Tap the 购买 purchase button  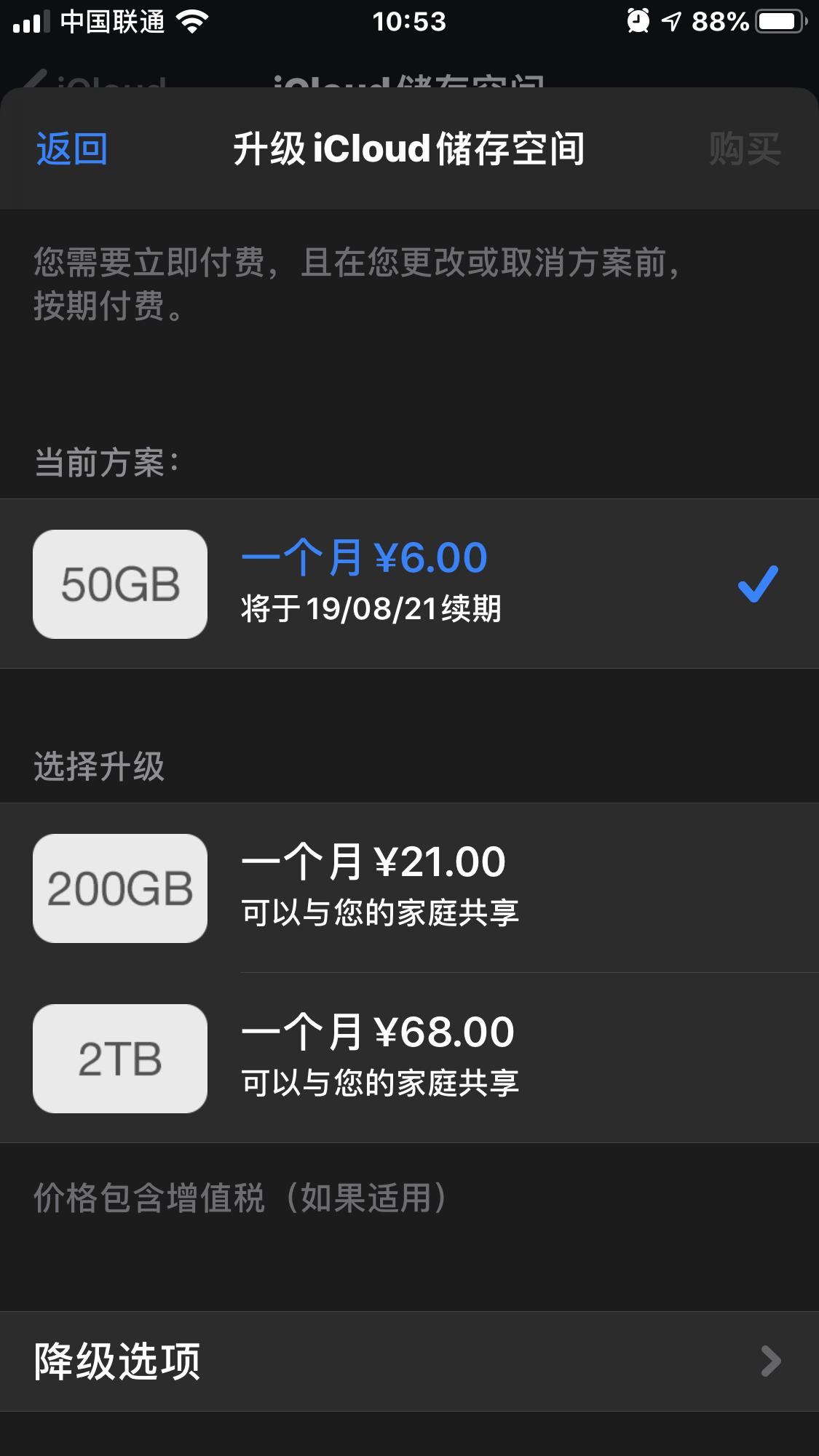click(745, 150)
